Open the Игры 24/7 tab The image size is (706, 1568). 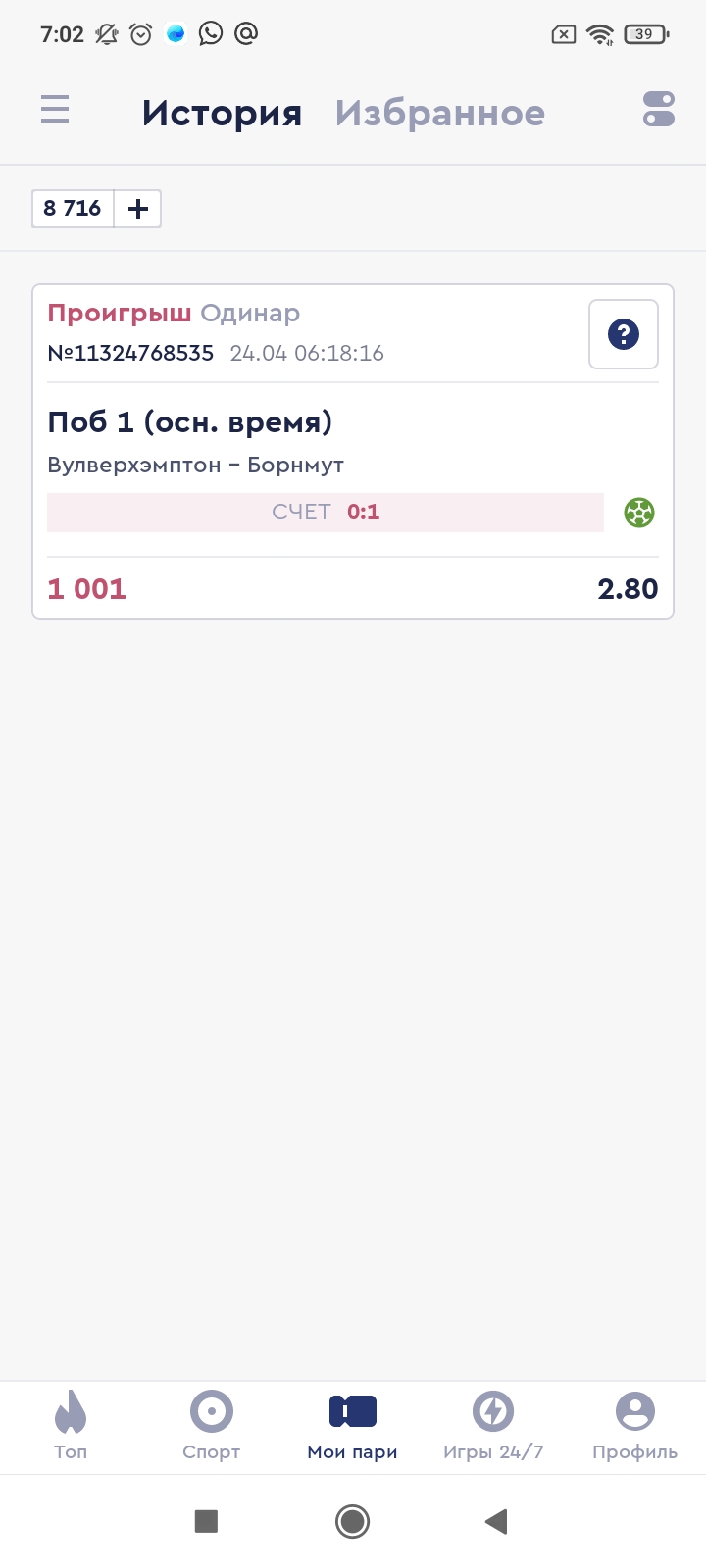[x=493, y=1425]
